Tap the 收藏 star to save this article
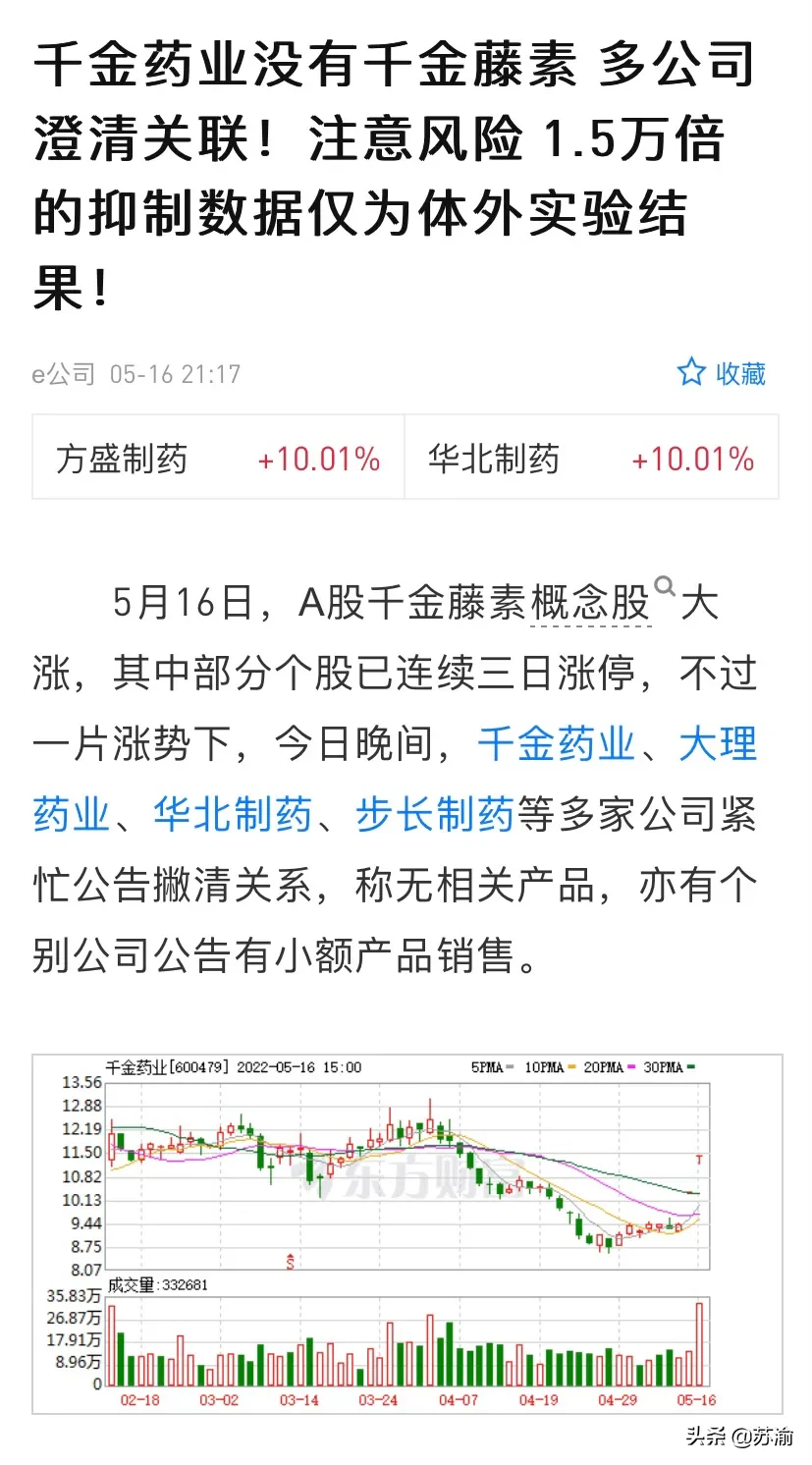Image resolution: width=812 pixels, height=1465 pixels. [721, 373]
